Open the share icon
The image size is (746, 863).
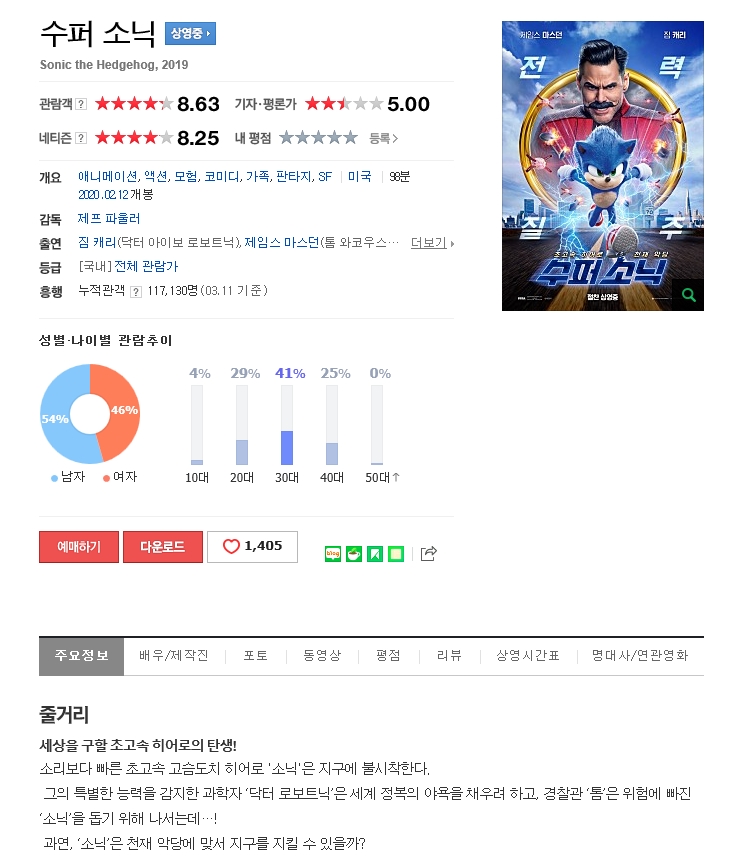point(428,553)
